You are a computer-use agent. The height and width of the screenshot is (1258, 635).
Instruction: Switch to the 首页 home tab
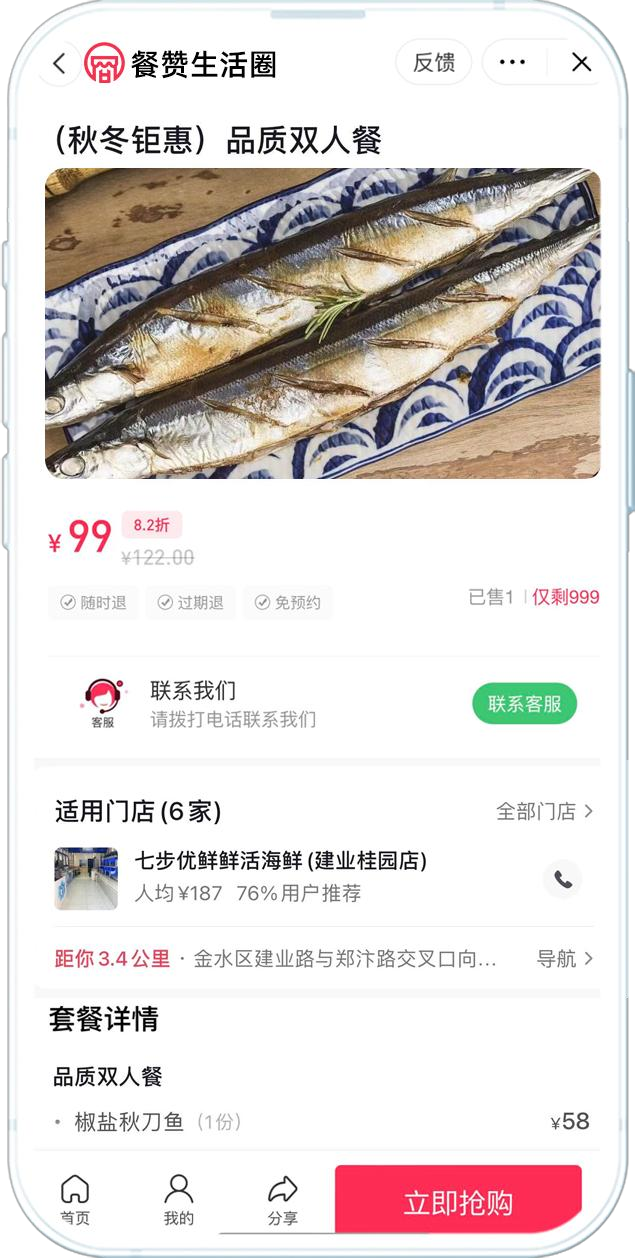tap(75, 1200)
